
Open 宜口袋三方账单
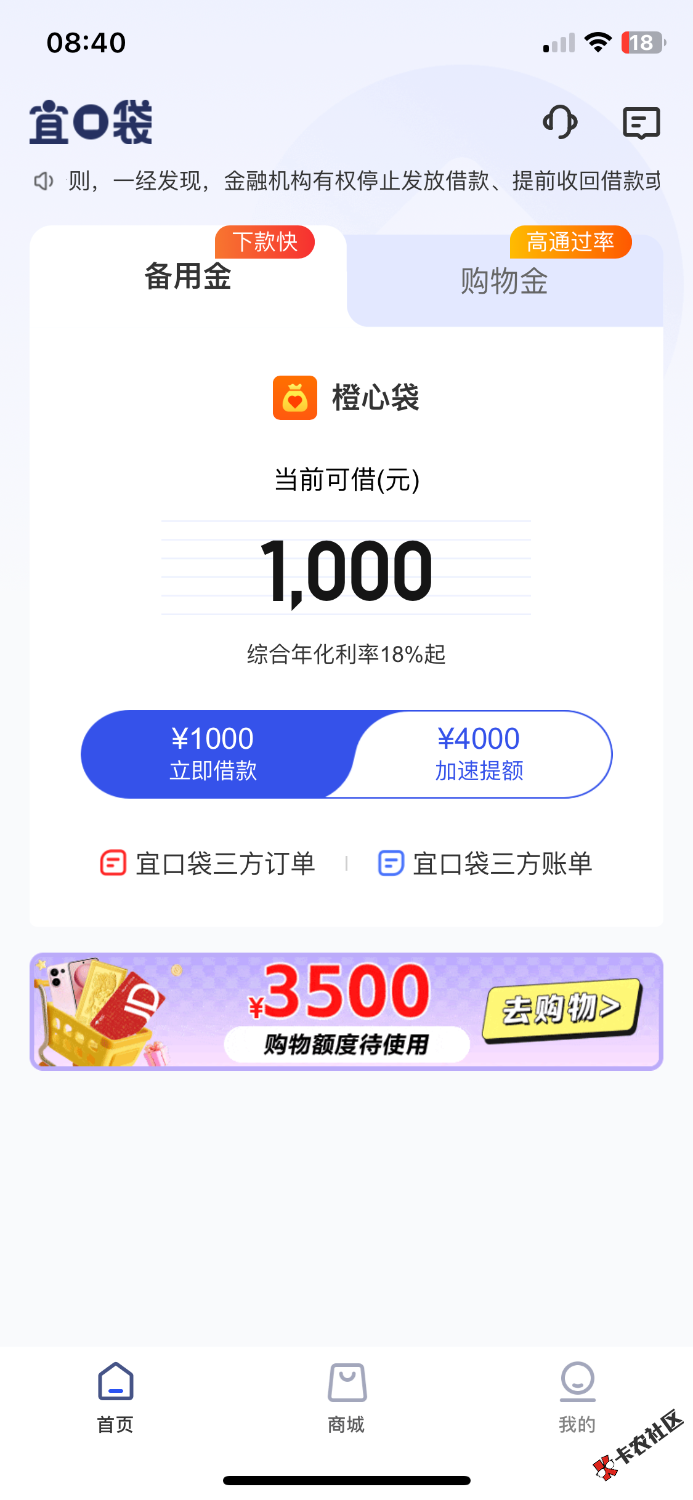pyautogui.click(x=485, y=863)
